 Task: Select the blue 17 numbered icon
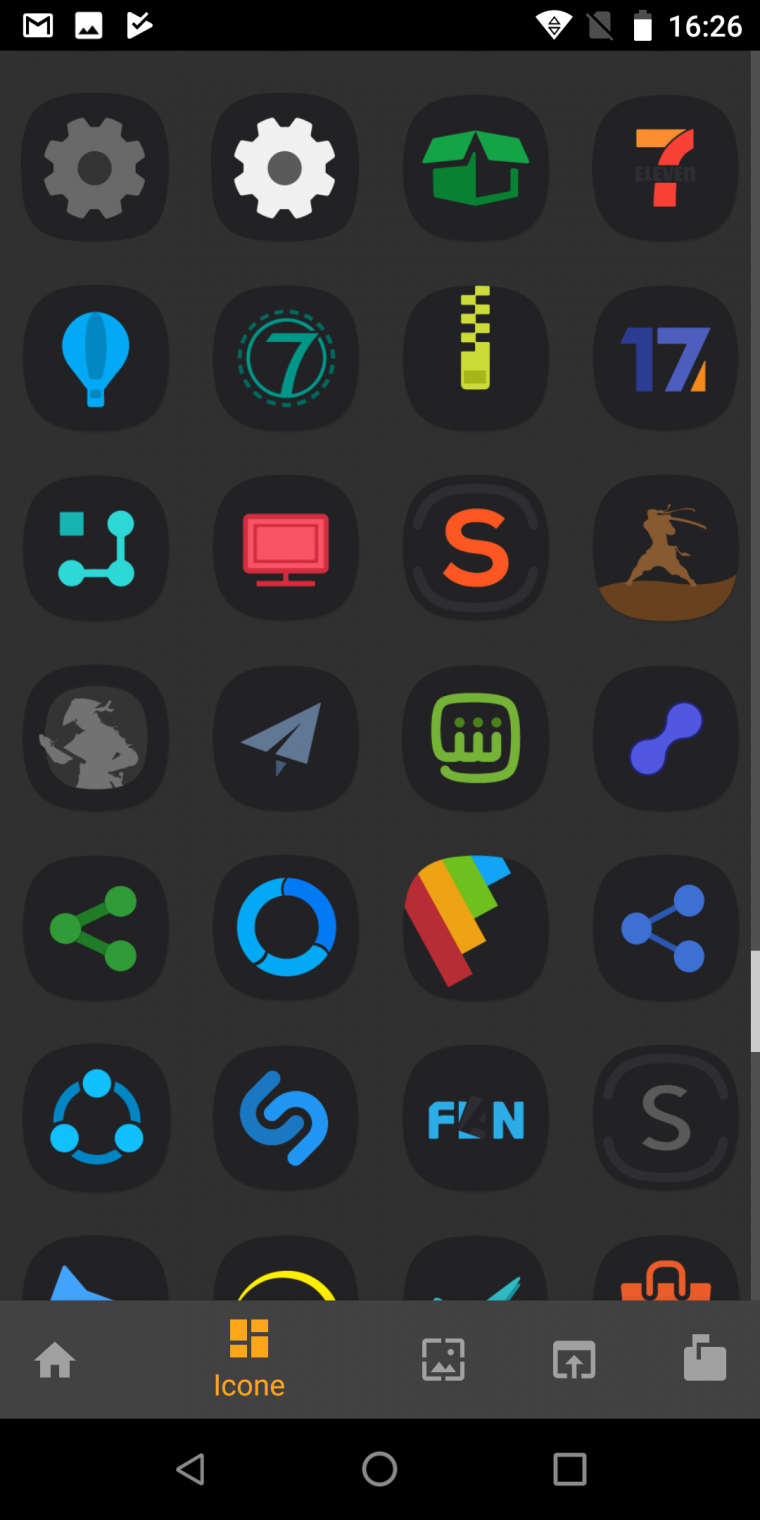665,358
